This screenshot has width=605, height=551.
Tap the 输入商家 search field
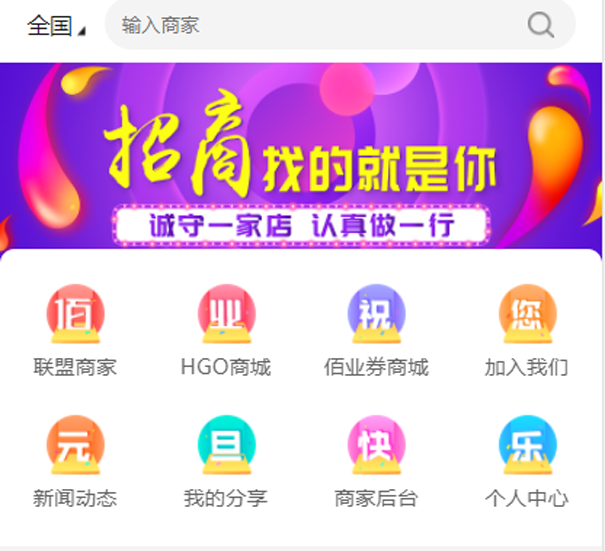click(320, 26)
